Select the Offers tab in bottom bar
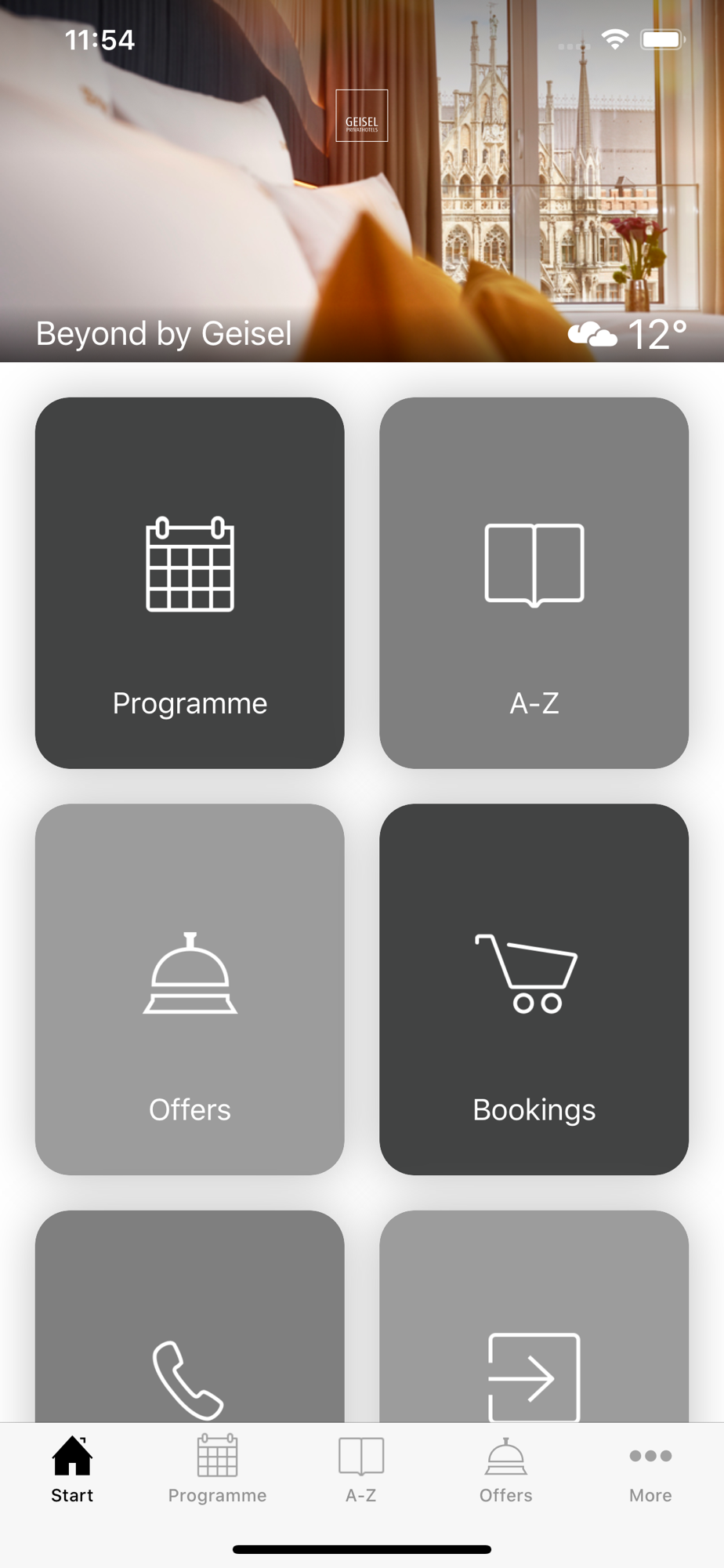This screenshot has width=724, height=1568. pyautogui.click(x=505, y=1469)
